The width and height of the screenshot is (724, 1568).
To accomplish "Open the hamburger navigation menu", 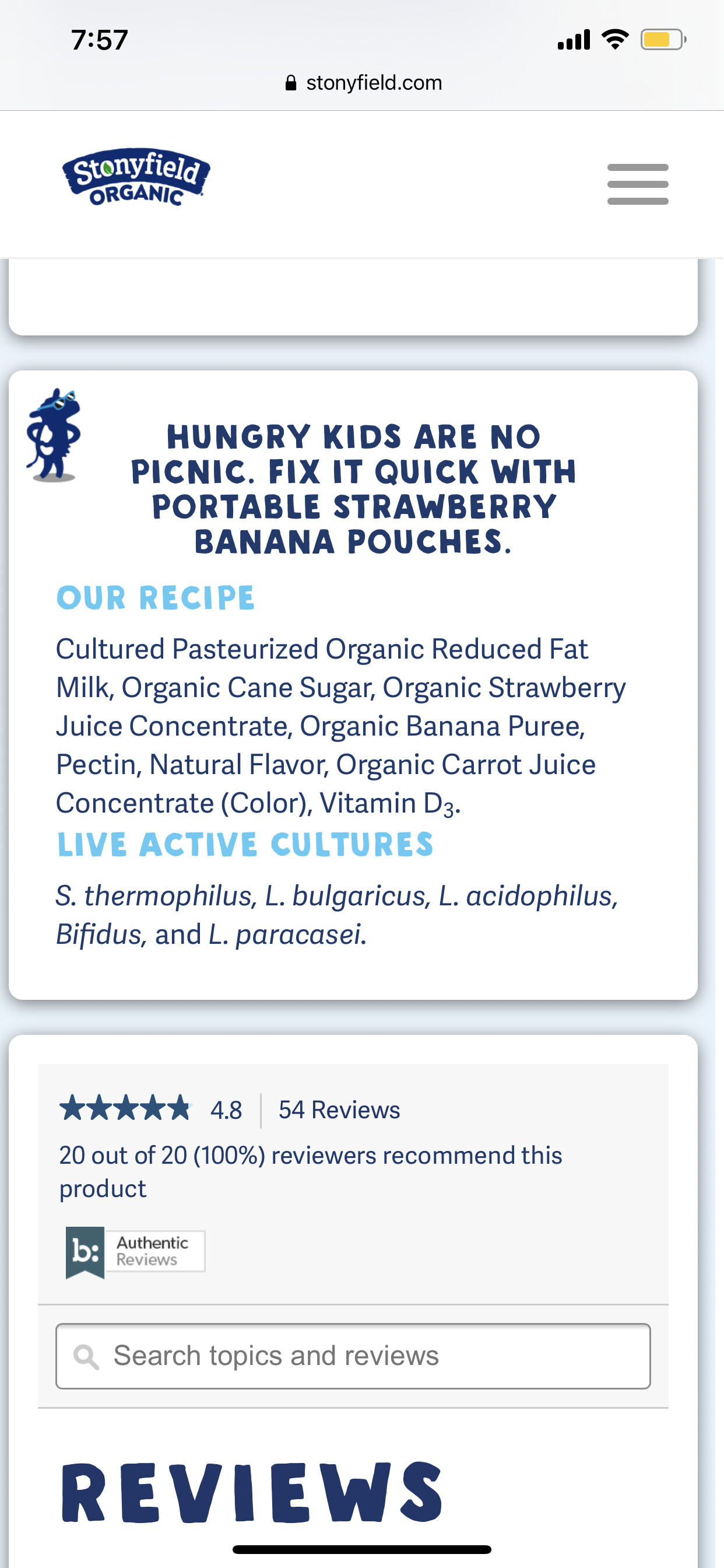I will [x=638, y=184].
